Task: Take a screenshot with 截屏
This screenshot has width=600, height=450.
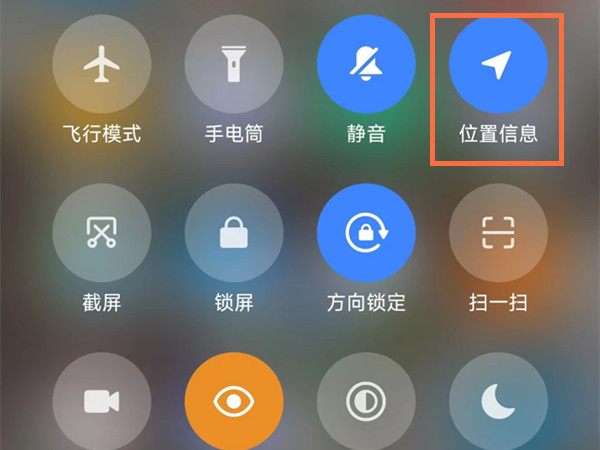Action: click(x=101, y=233)
